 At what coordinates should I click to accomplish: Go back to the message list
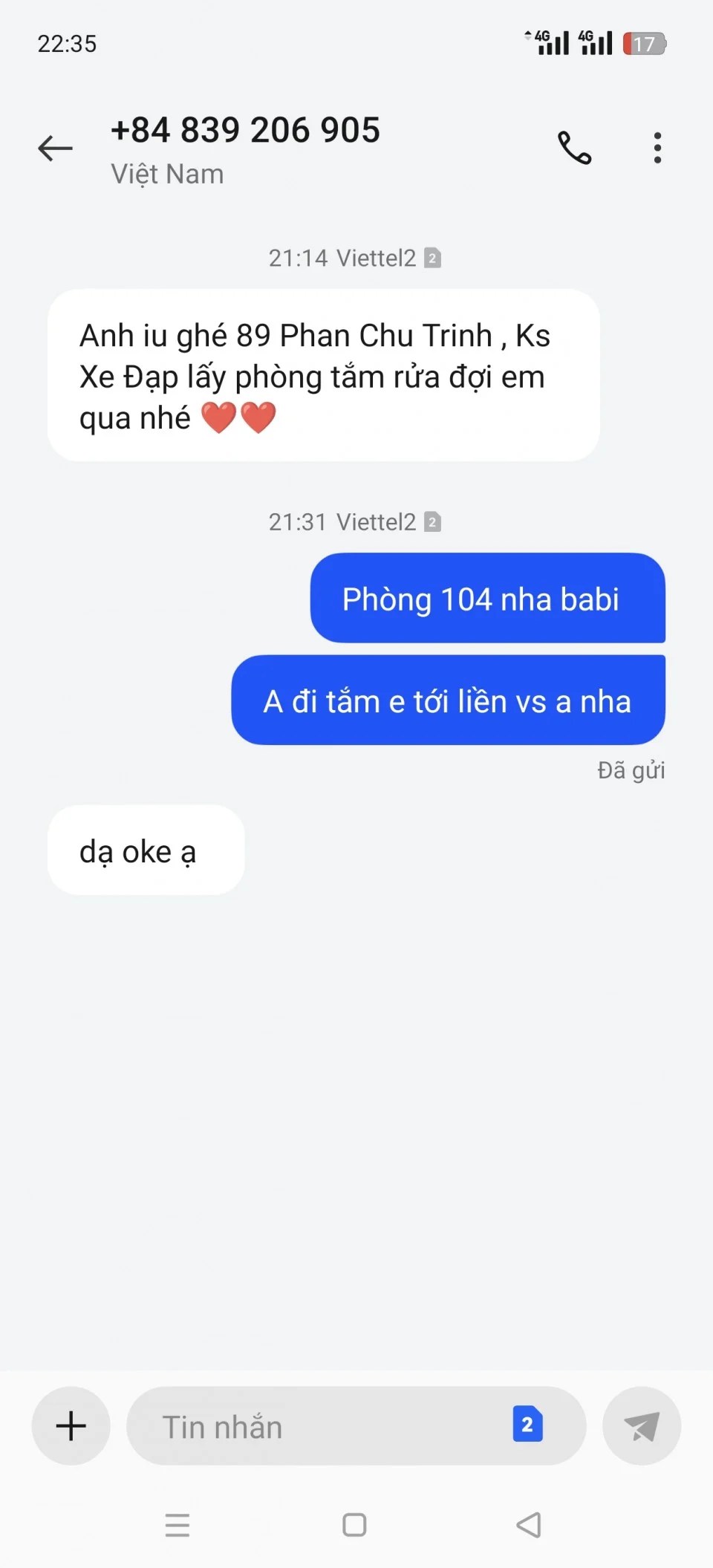56,149
